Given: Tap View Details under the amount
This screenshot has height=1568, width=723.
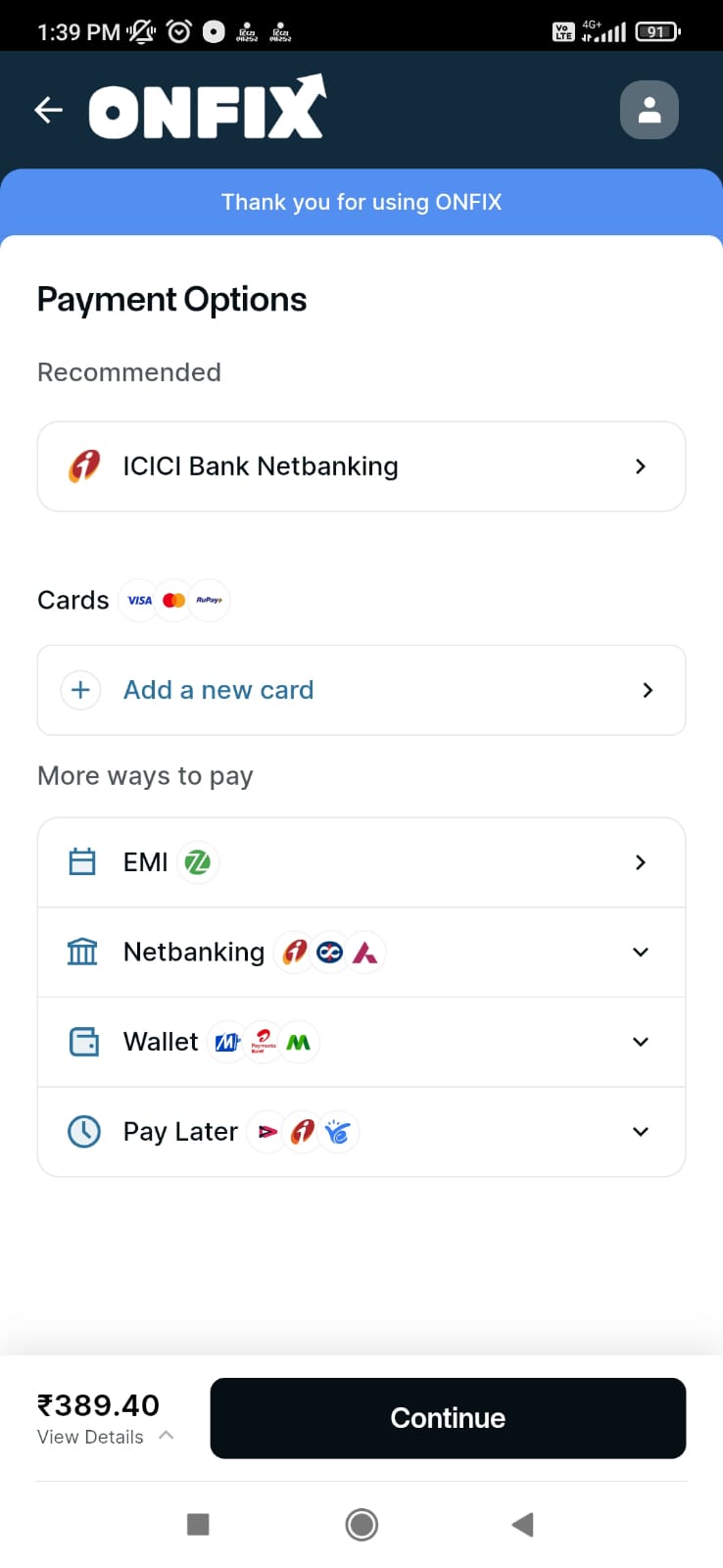Looking at the screenshot, I should coord(105,1437).
